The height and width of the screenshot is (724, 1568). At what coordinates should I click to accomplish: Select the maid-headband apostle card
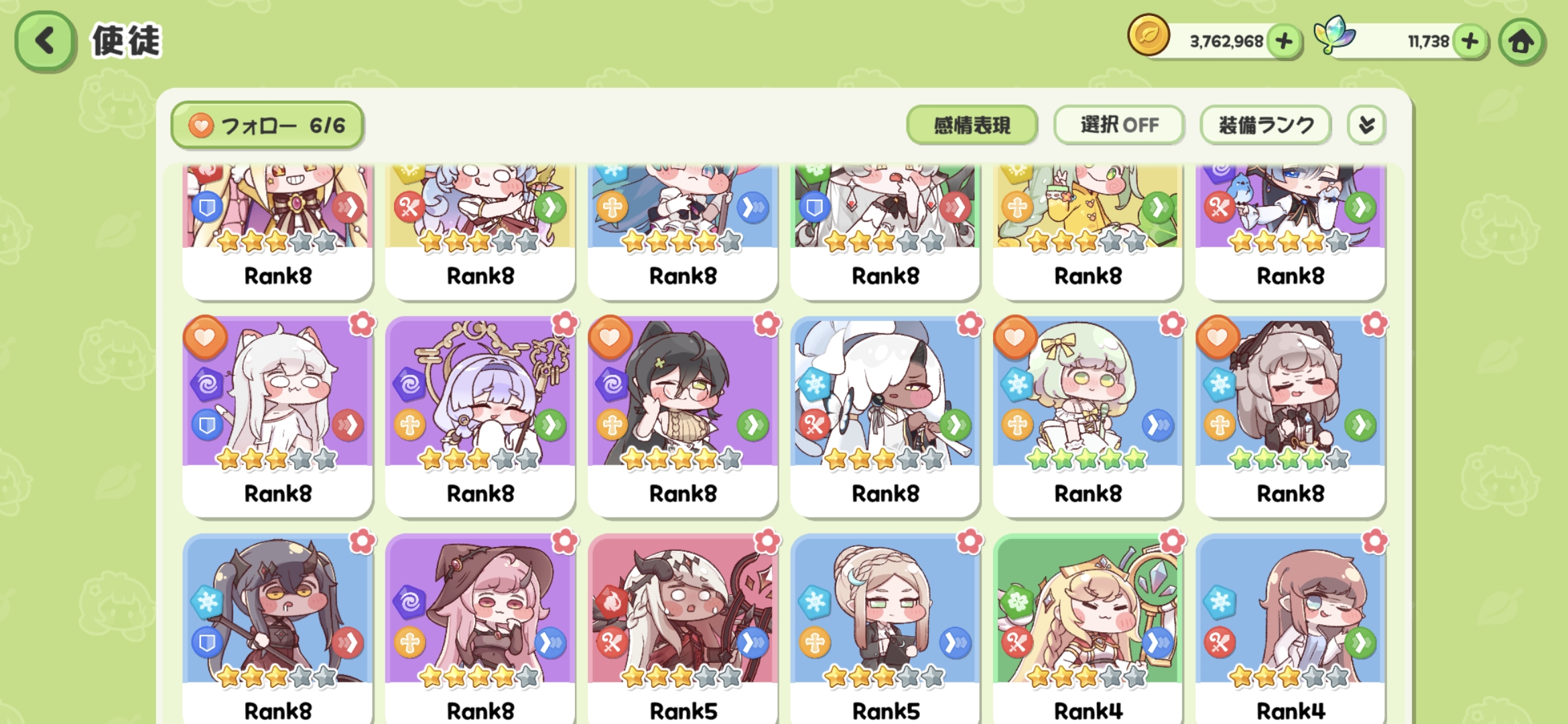point(1290,416)
